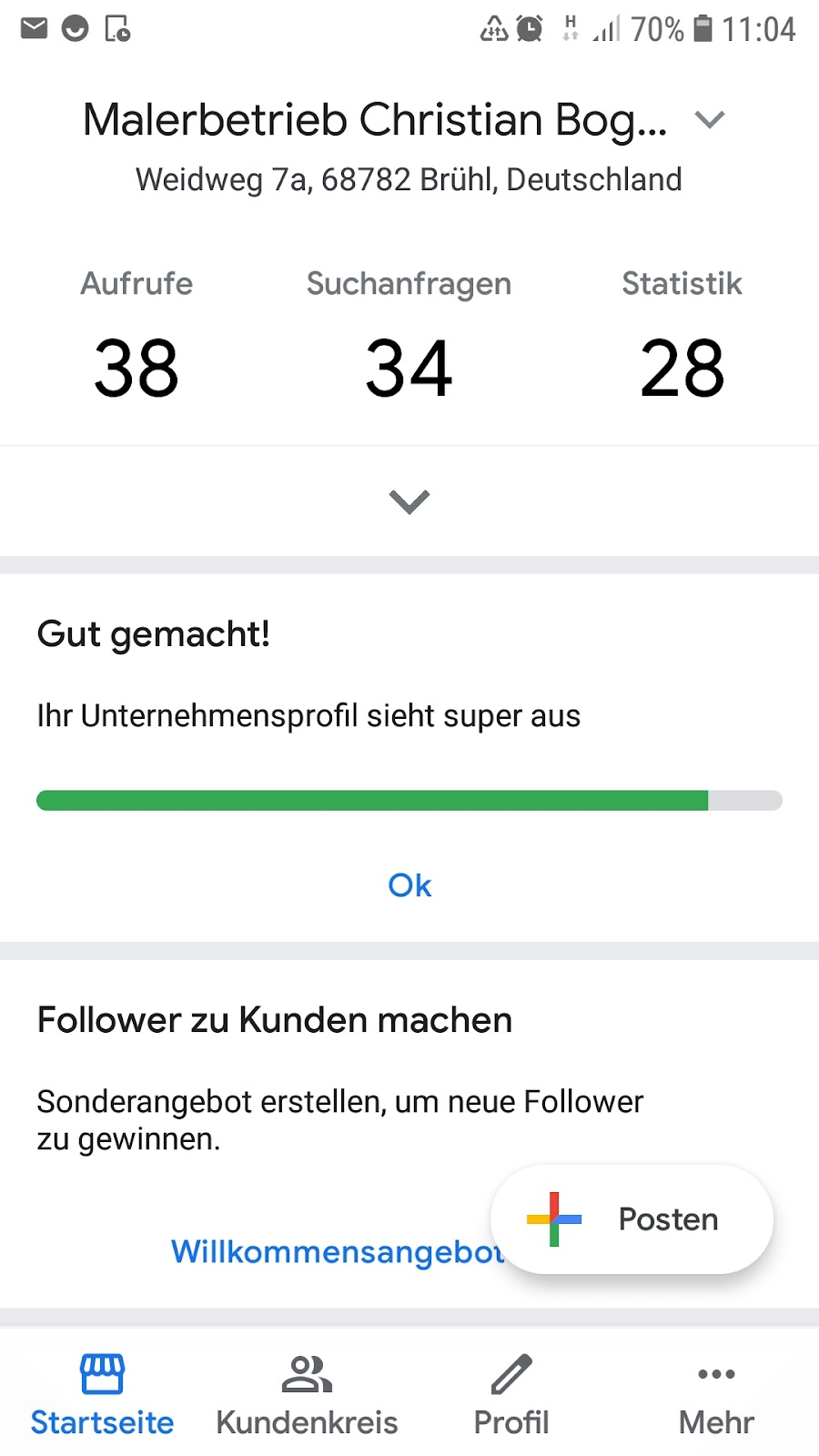The image size is (819, 1456).
Task: Open the business selector dropdown arrow
Action: [709, 119]
